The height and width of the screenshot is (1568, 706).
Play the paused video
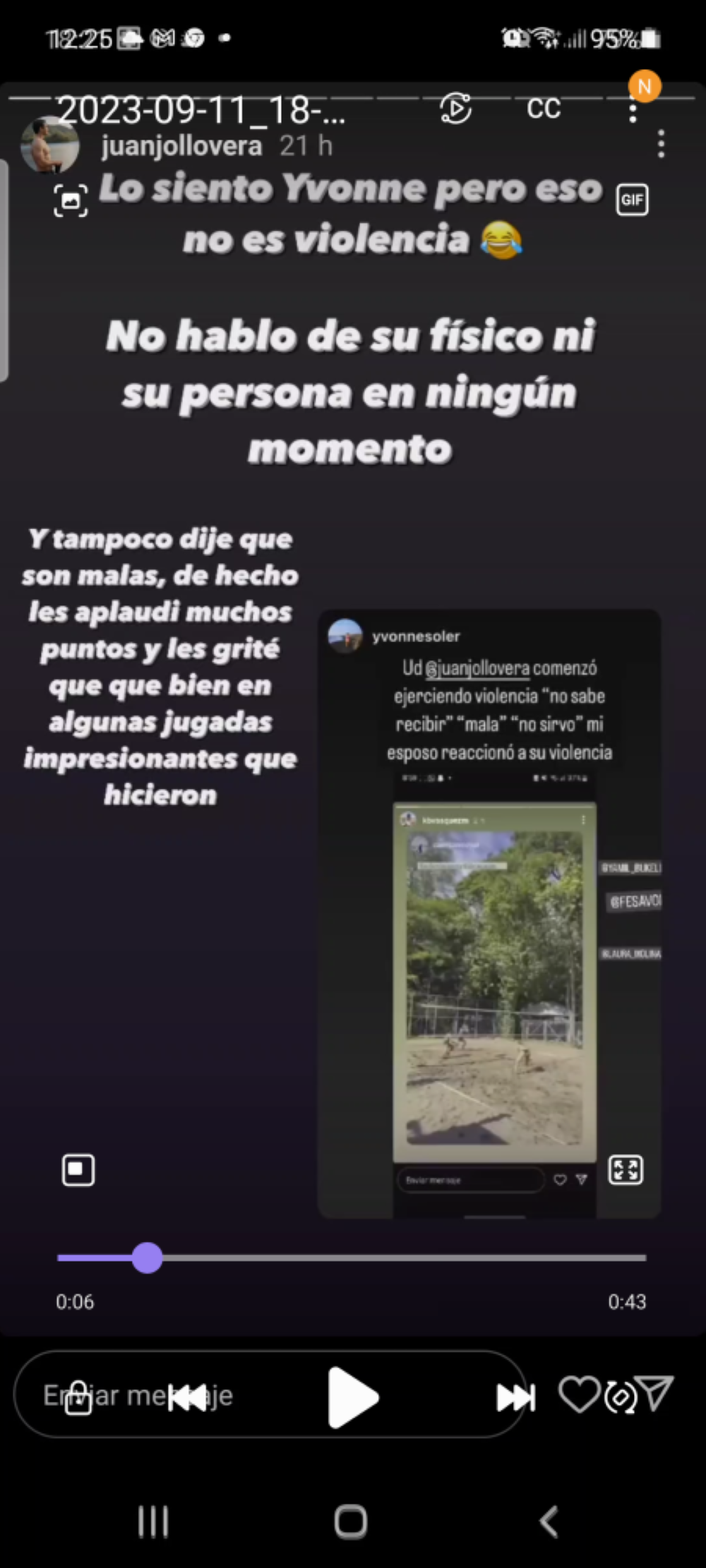[x=353, y=1397]
